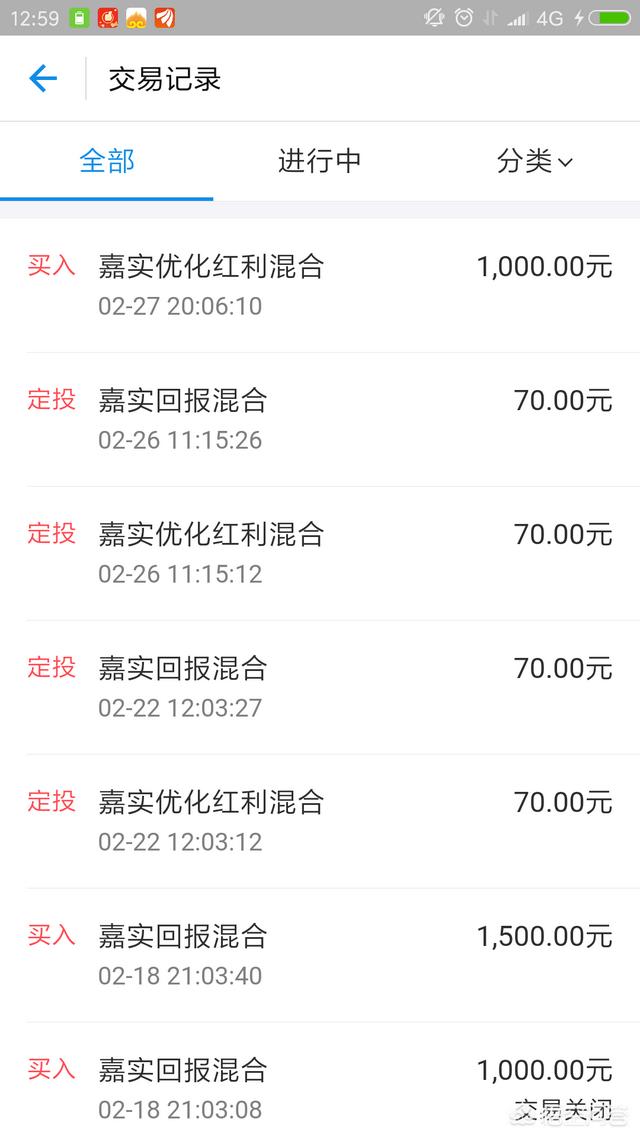Open 嘉实回报混合 record from 02-22 12:03:27
The height and width of the screenshot is (1138, 640).
point(320,687)
